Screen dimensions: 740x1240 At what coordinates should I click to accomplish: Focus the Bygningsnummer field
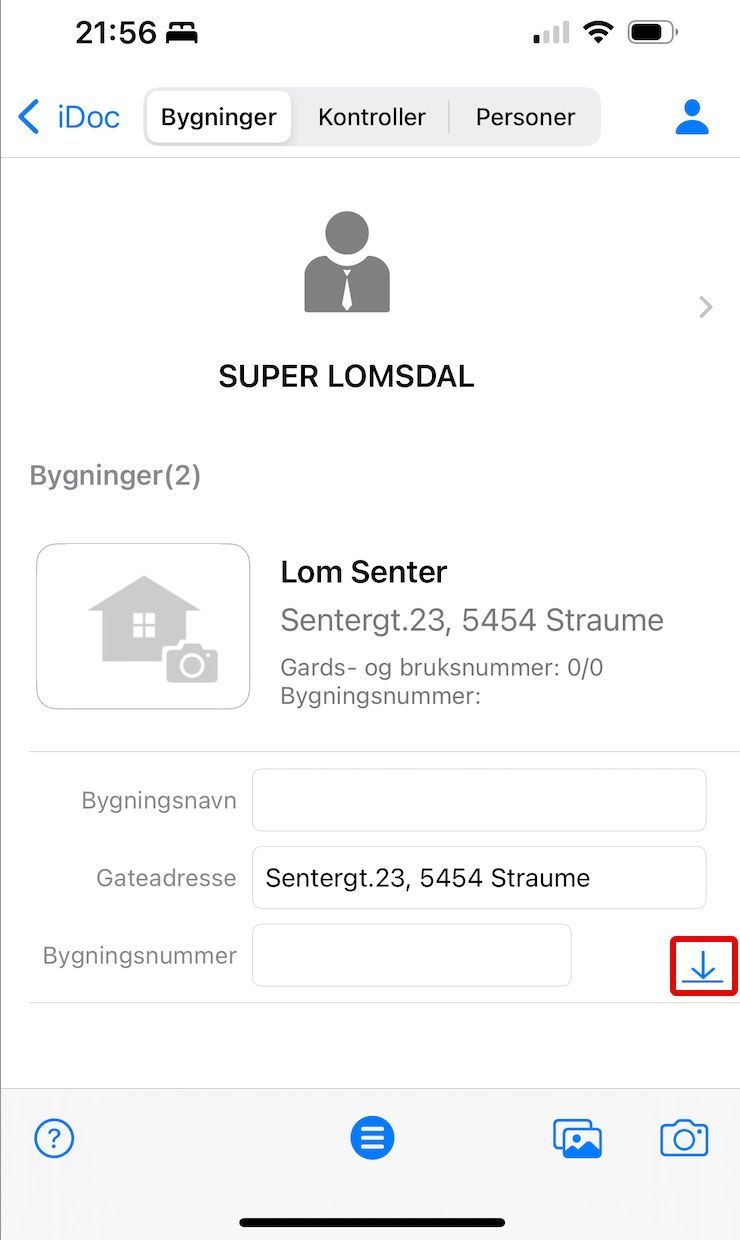411,955
